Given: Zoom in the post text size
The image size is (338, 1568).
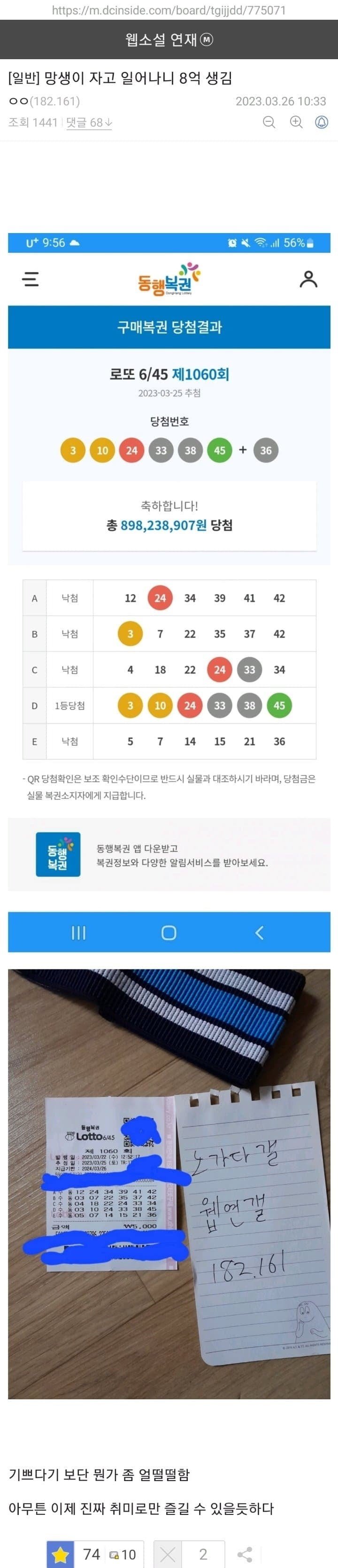Looking at the screenshot, I should (296, 122).
